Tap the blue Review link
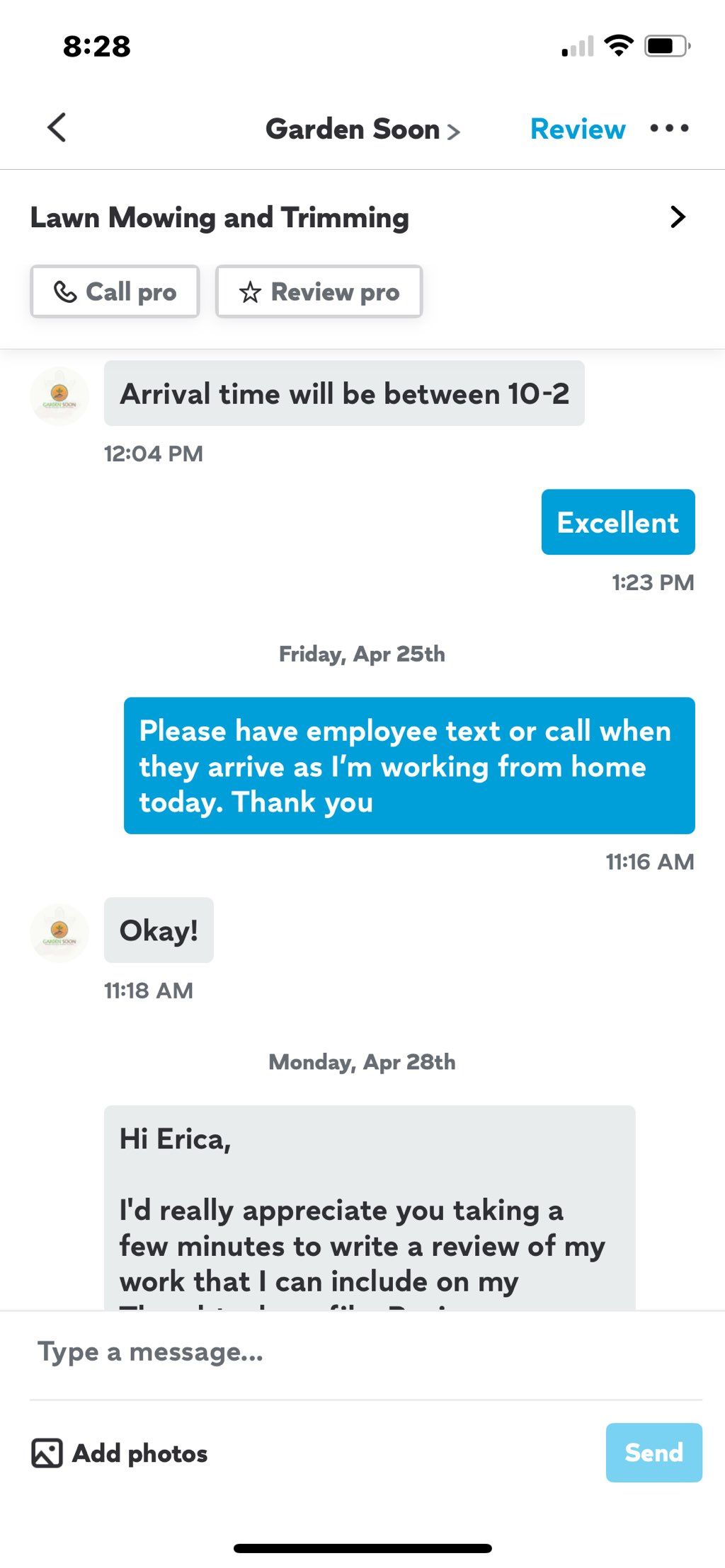Image resolution: width=725 pixels, height=1568 pixels. (x=578, y=129)
